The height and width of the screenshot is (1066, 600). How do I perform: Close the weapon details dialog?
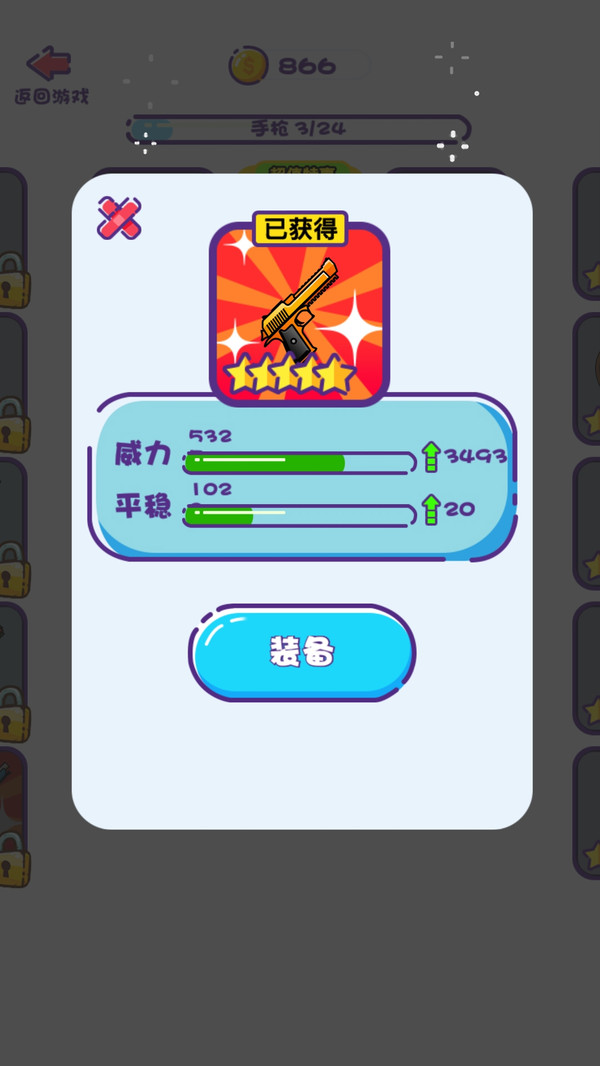119,218
